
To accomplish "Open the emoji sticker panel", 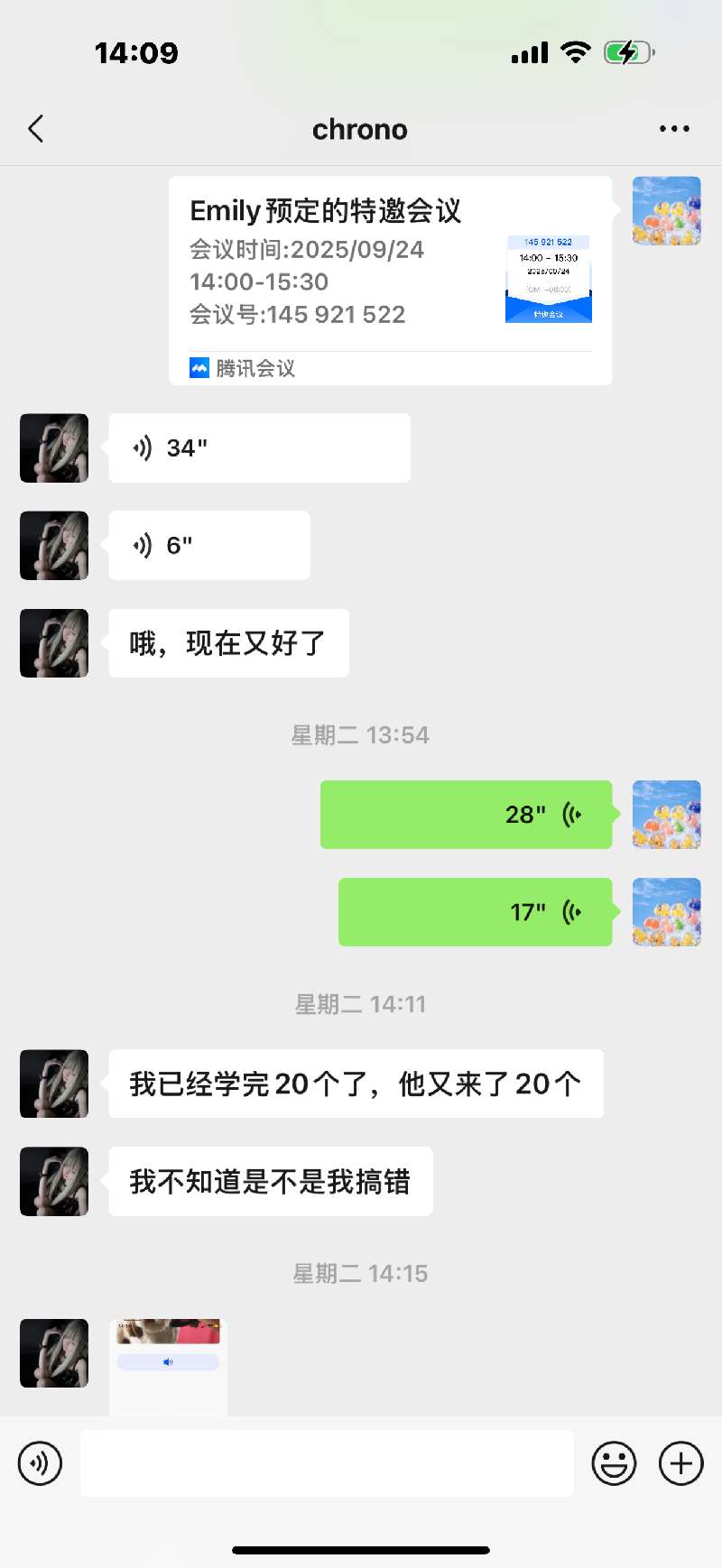I will pyautogui.click(x=614, y=1463).
